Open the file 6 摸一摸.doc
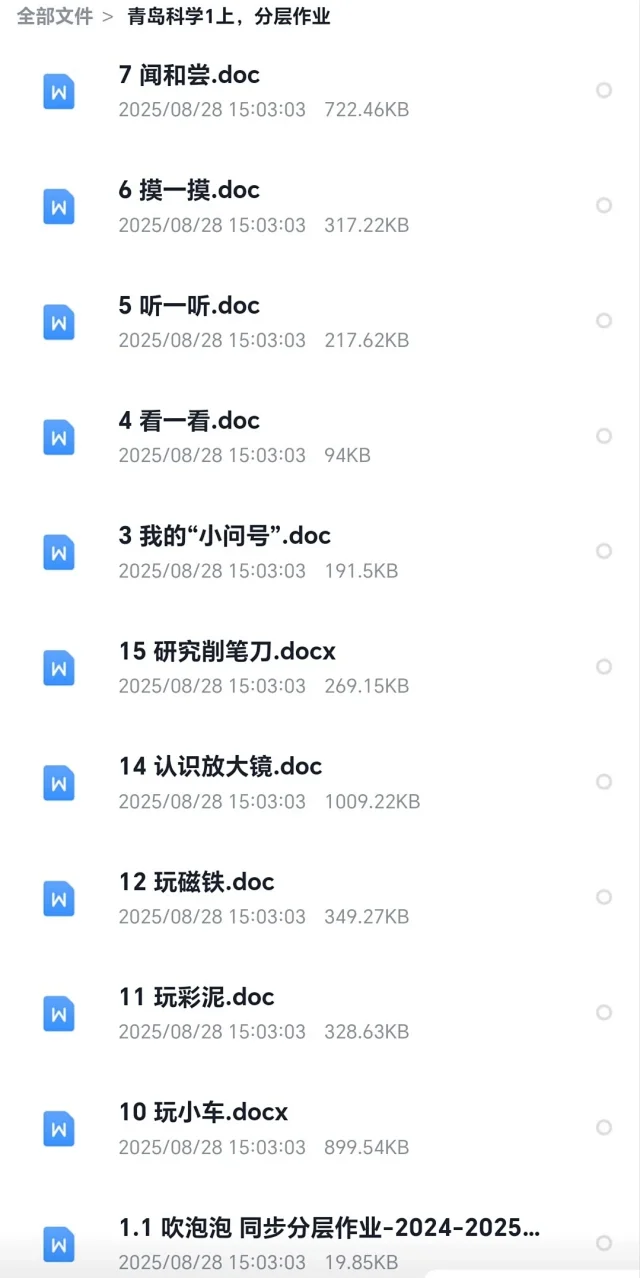 click(x=320, y=206)
